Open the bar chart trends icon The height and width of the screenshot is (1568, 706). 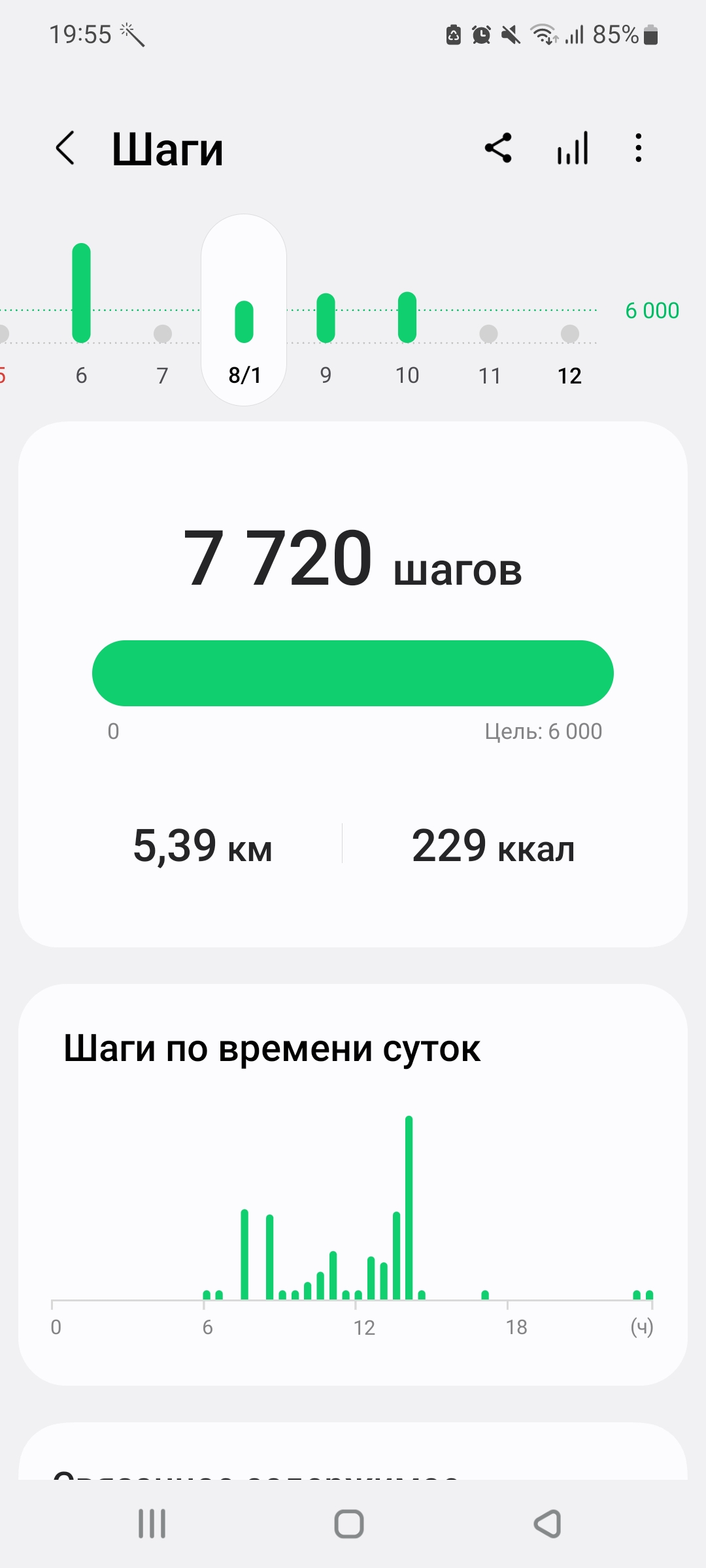click(x=573, y=148)
